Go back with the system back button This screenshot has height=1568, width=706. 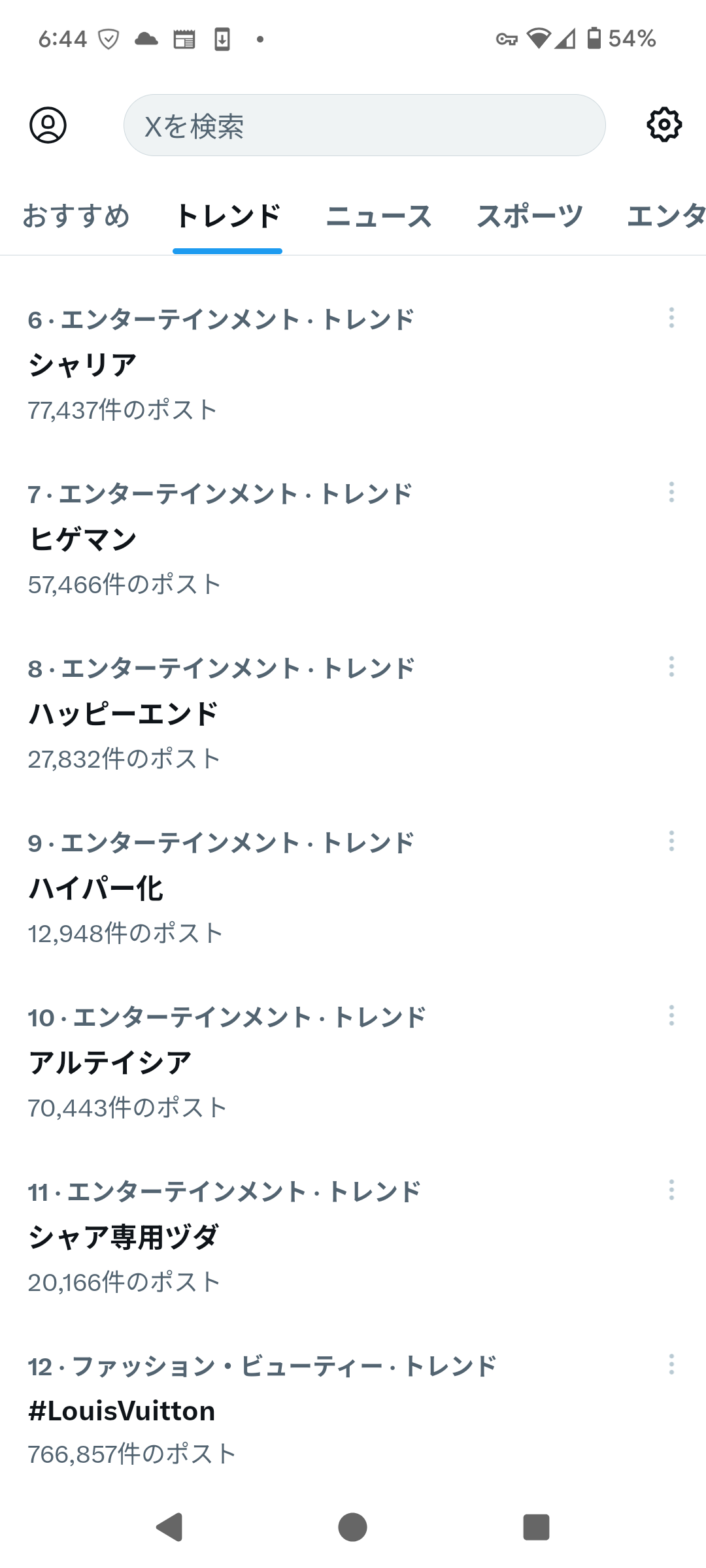(x=170, y=1527)
